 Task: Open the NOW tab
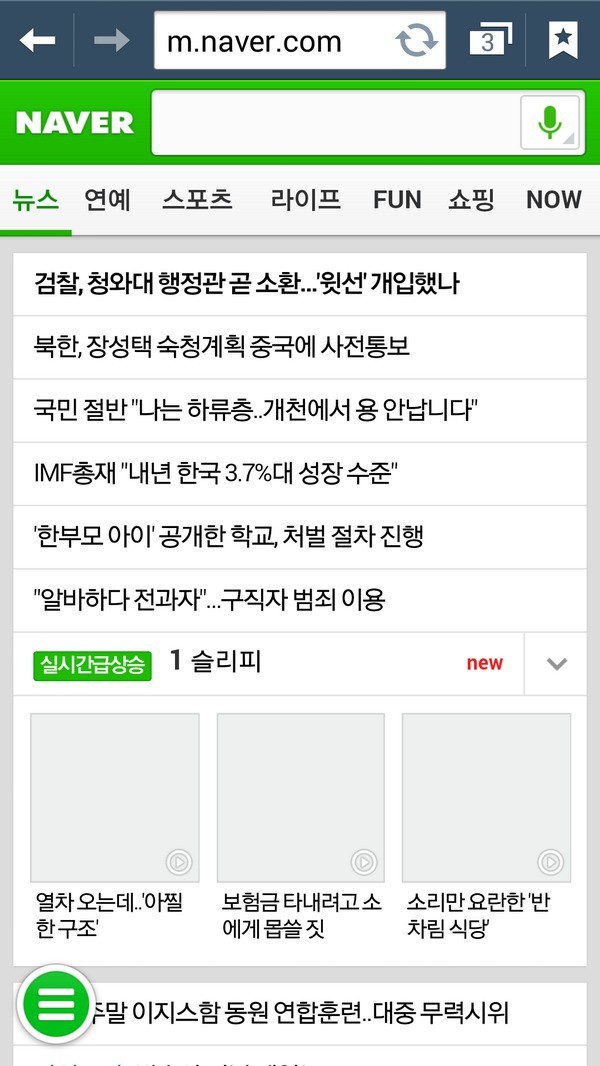pyautogui.click(x=554, y=200)
